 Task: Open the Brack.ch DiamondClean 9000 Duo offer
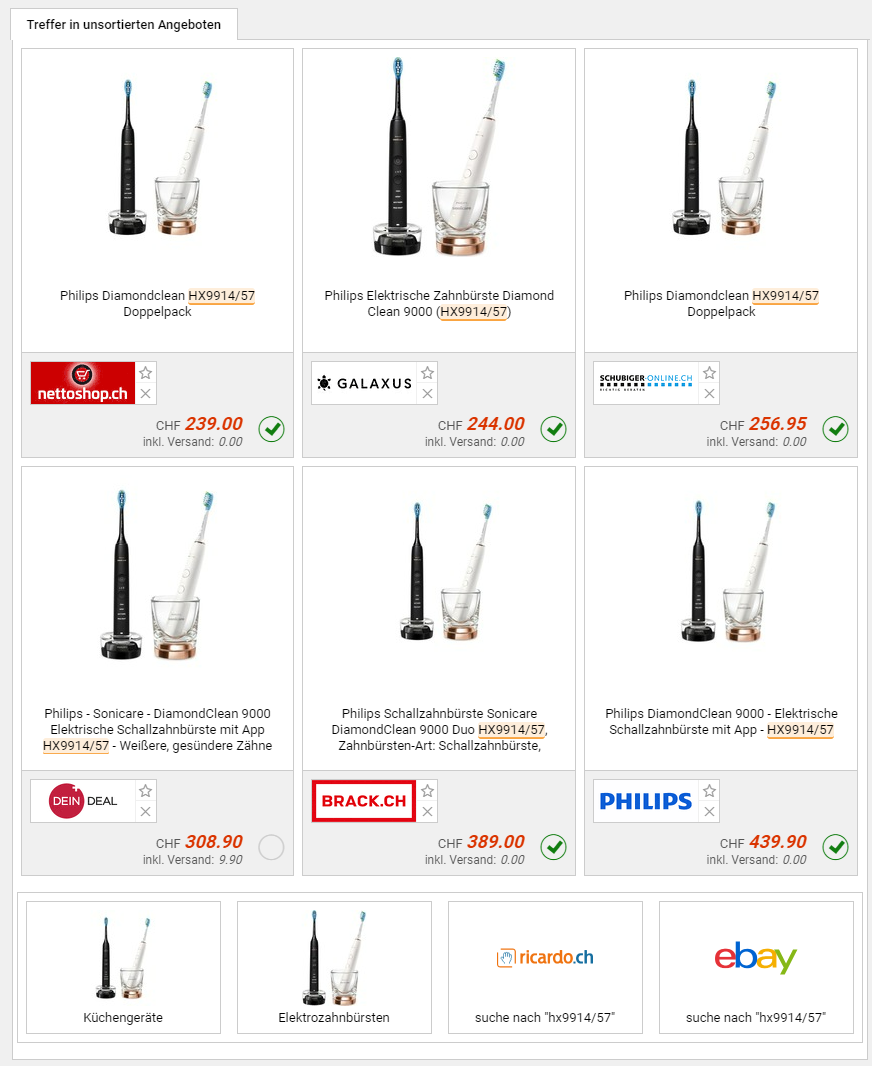439,729
